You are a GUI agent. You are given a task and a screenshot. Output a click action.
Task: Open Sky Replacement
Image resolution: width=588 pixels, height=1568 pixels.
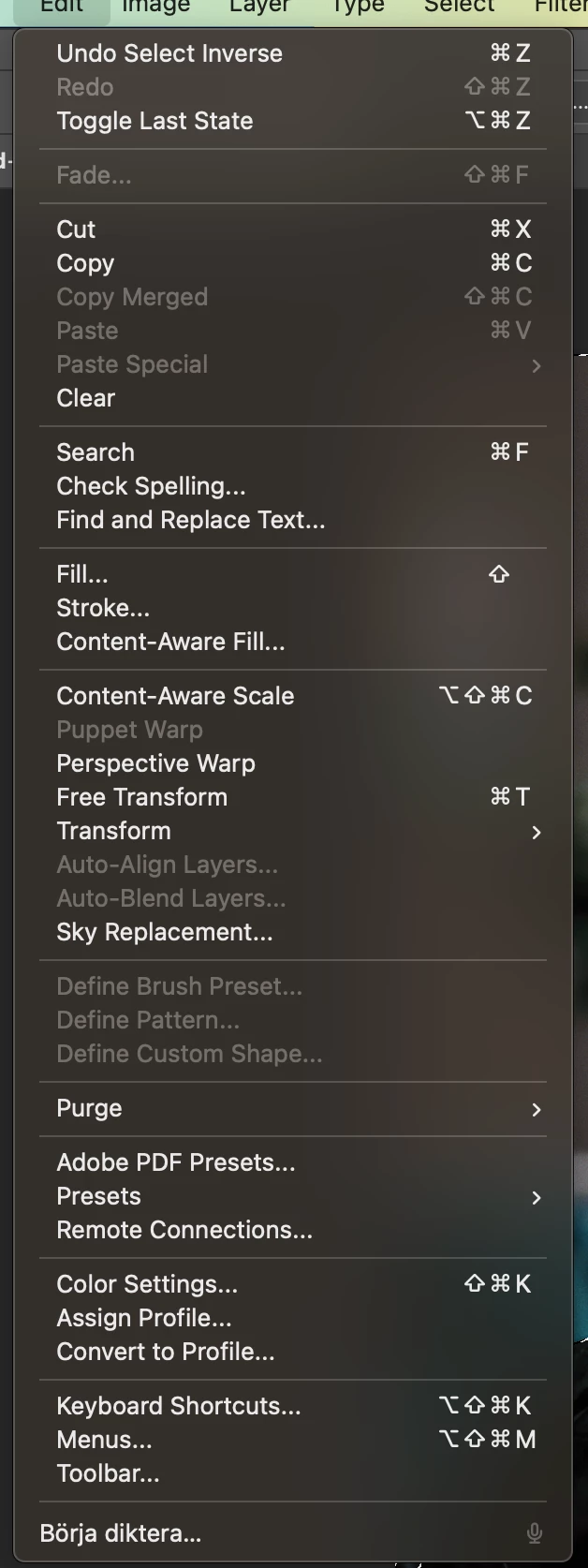pos(165,932)
